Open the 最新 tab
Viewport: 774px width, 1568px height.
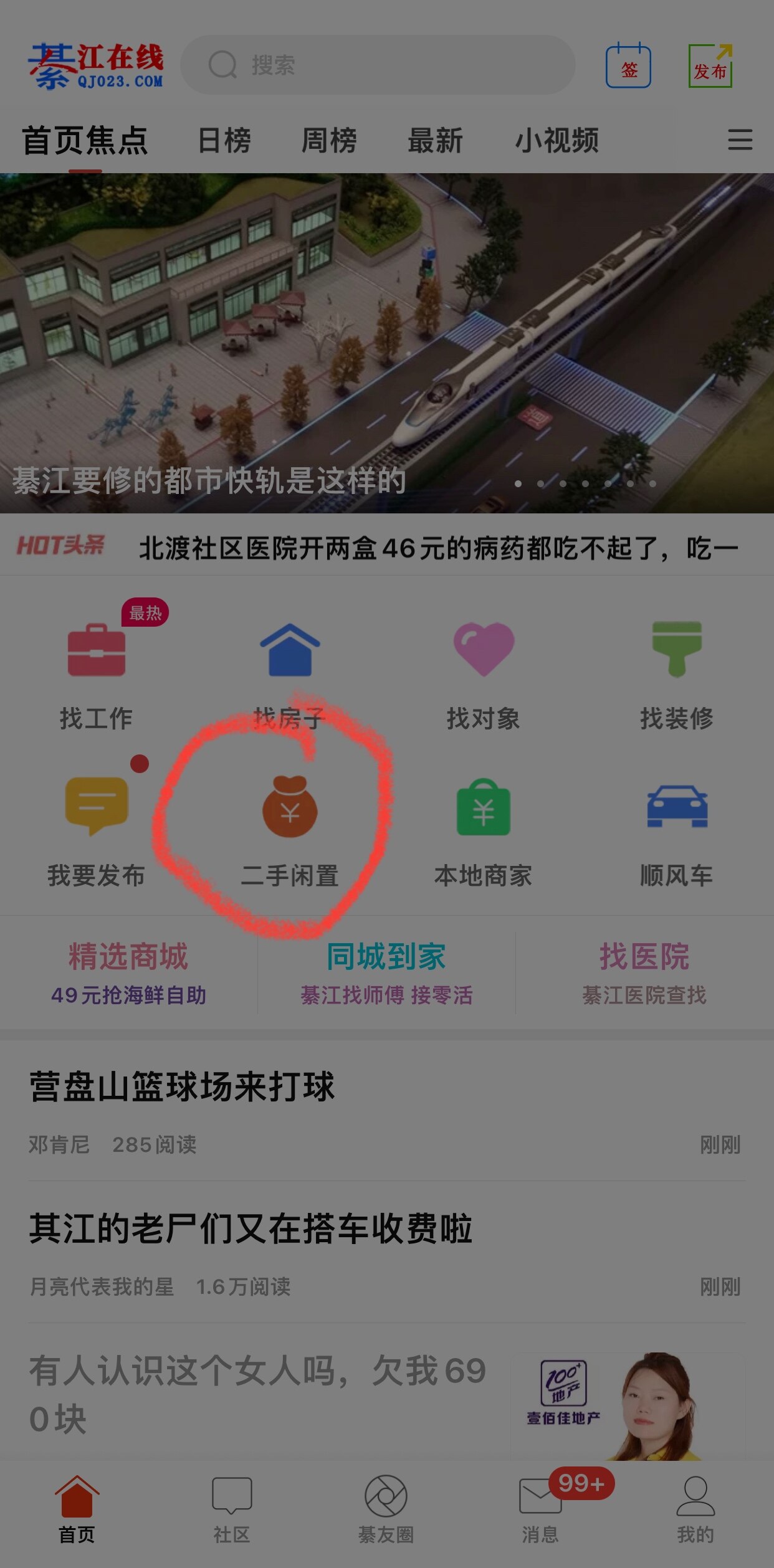[x=435, y=140]
